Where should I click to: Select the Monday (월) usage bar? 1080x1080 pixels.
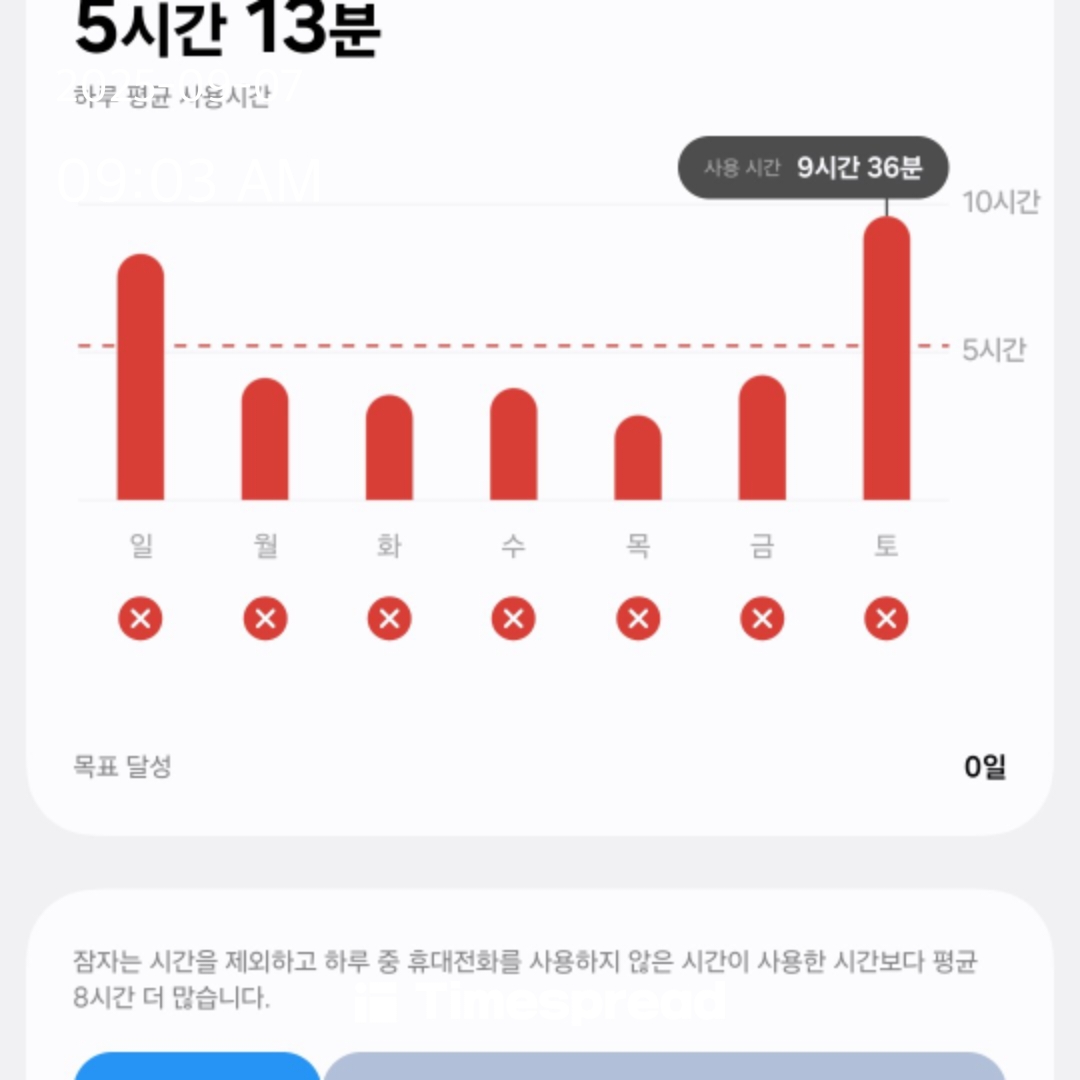(265, 442)
